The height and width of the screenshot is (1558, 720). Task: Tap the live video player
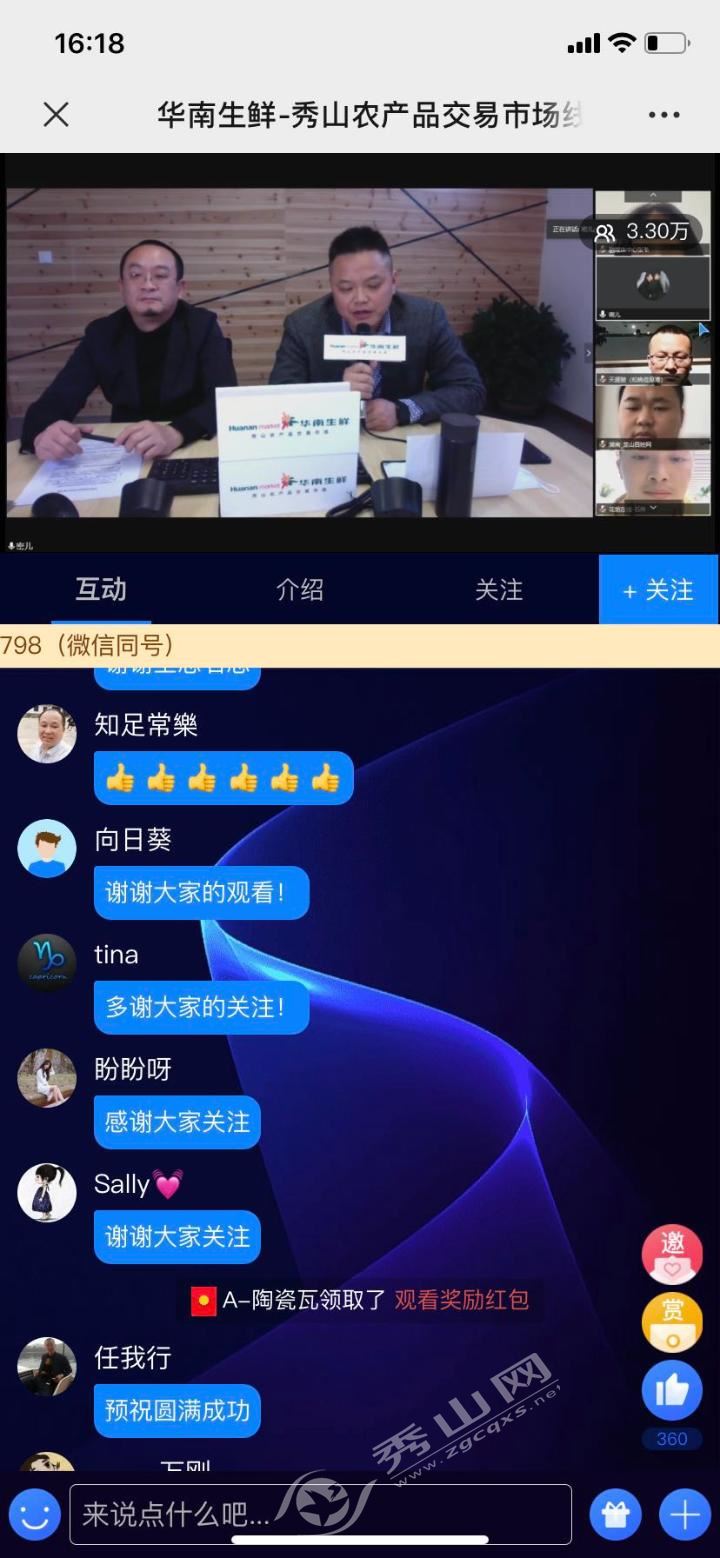tap(300, 352)
